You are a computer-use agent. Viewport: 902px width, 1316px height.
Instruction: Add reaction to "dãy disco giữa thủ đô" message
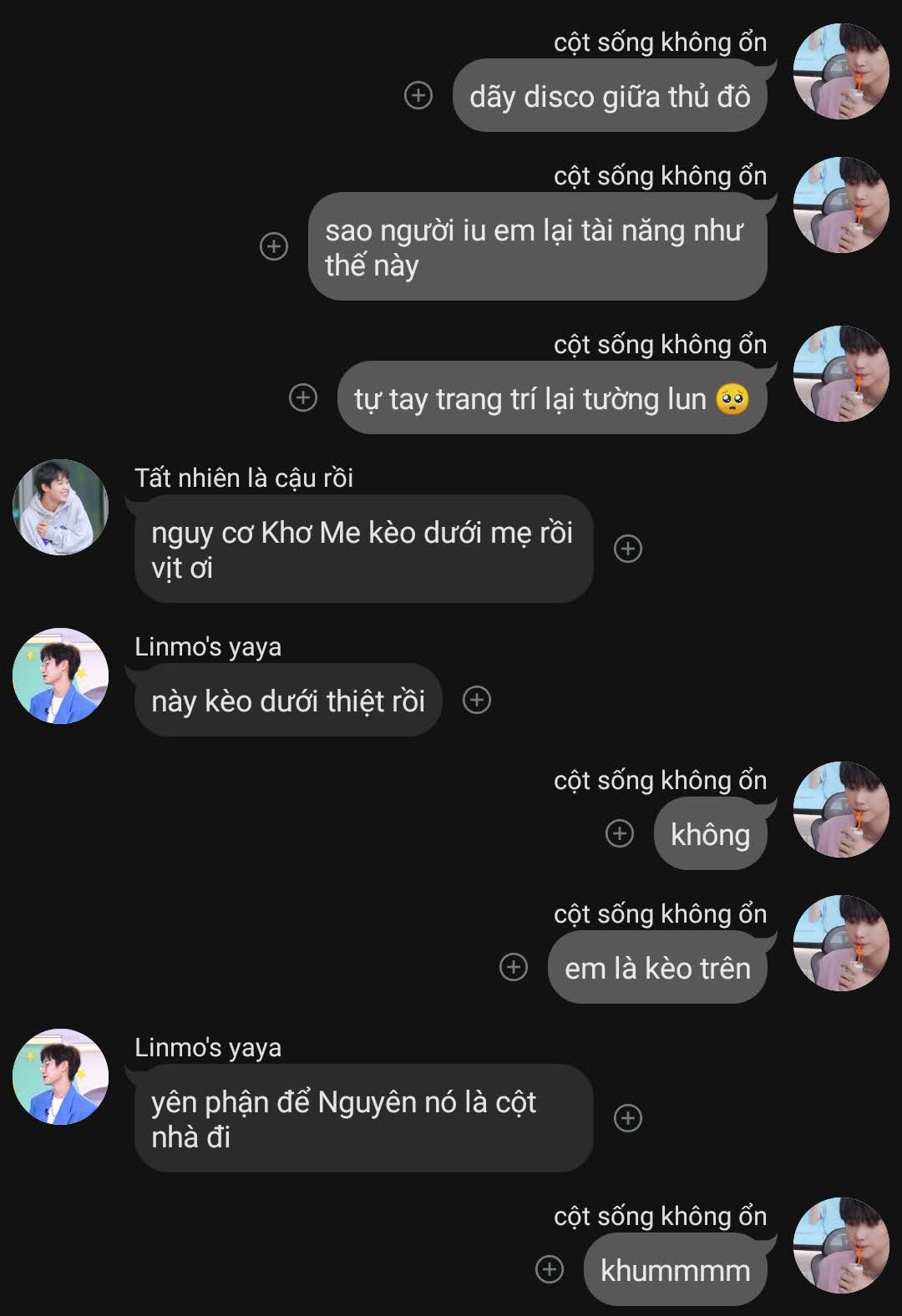(x=418, y=96)
